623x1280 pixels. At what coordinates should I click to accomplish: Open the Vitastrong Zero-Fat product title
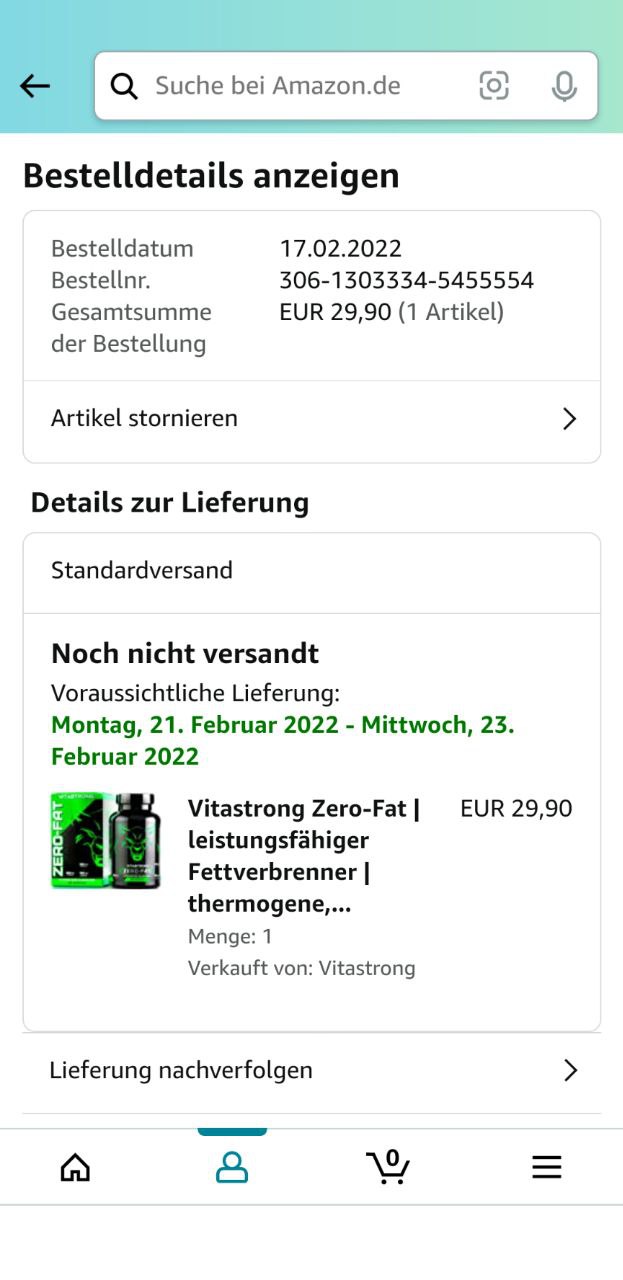point(305,856)
